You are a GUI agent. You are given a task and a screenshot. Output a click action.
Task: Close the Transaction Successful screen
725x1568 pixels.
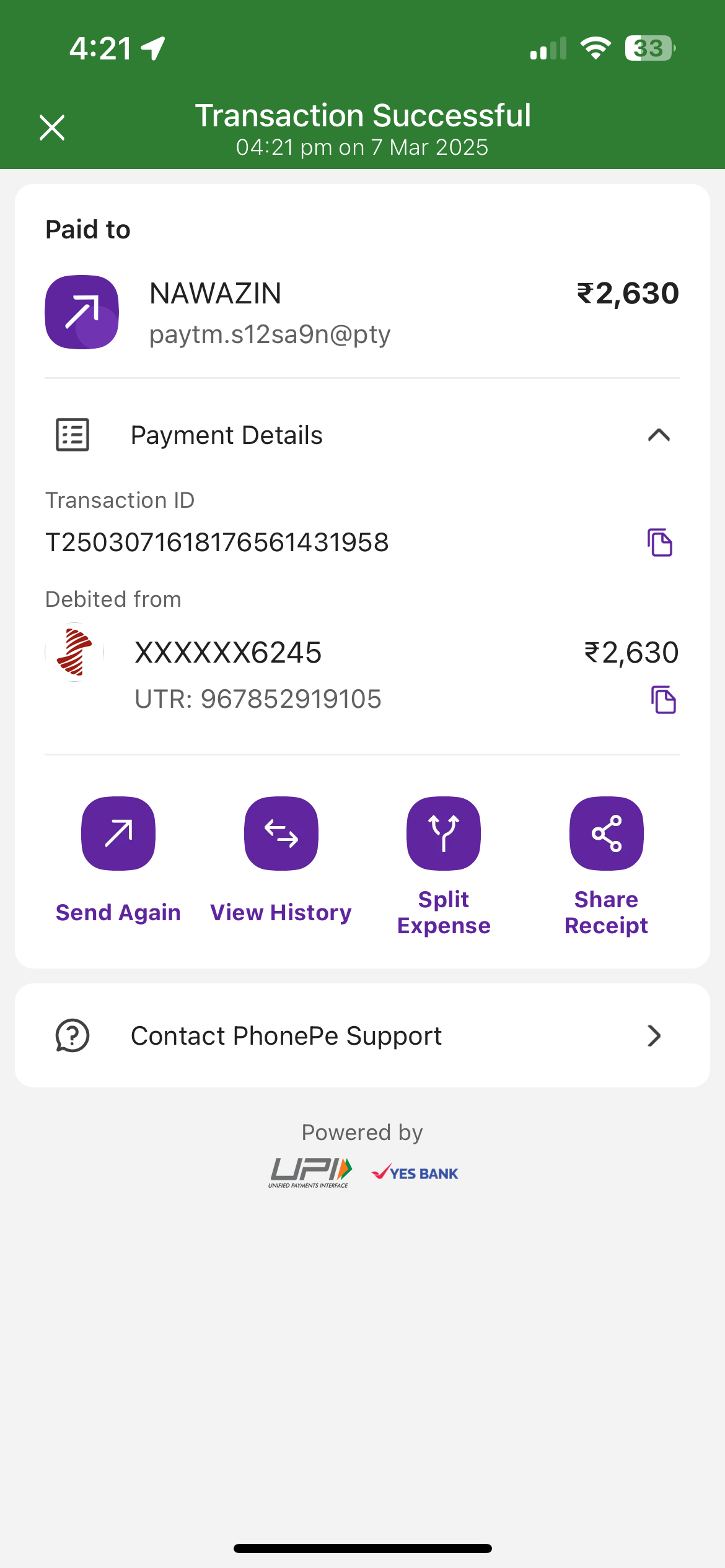pyautogui.click(x=52, y=128)
